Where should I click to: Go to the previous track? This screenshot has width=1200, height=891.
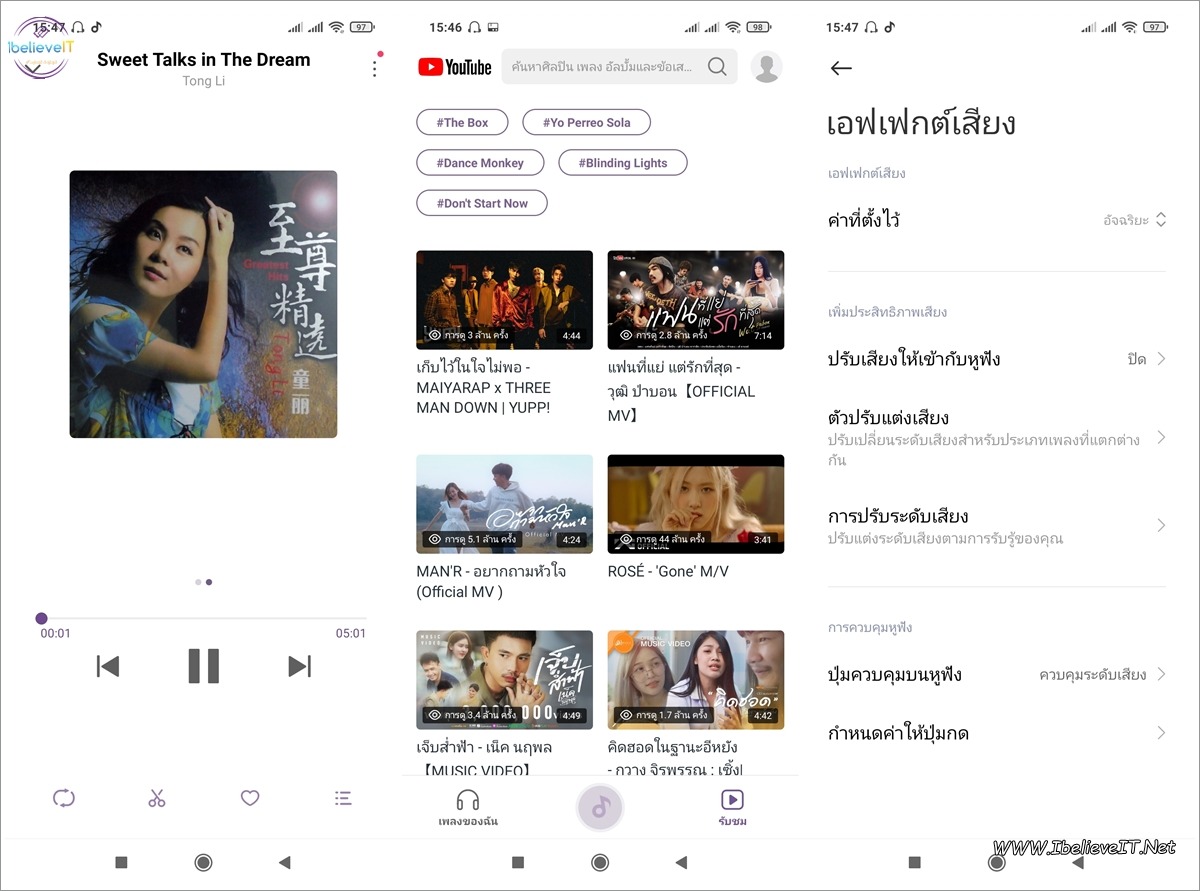point(108,666)
